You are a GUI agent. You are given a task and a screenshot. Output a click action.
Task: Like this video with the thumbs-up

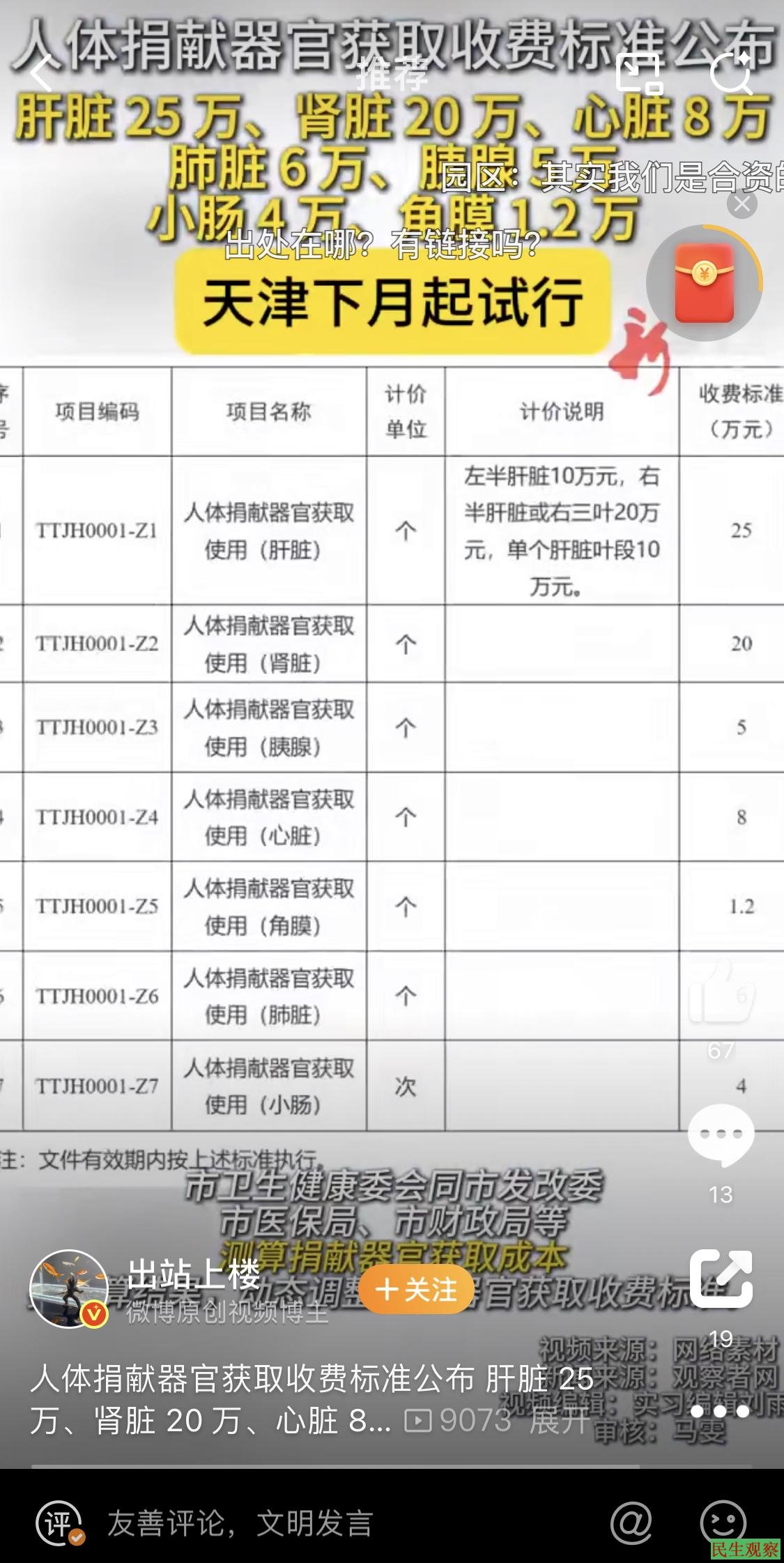722,993
